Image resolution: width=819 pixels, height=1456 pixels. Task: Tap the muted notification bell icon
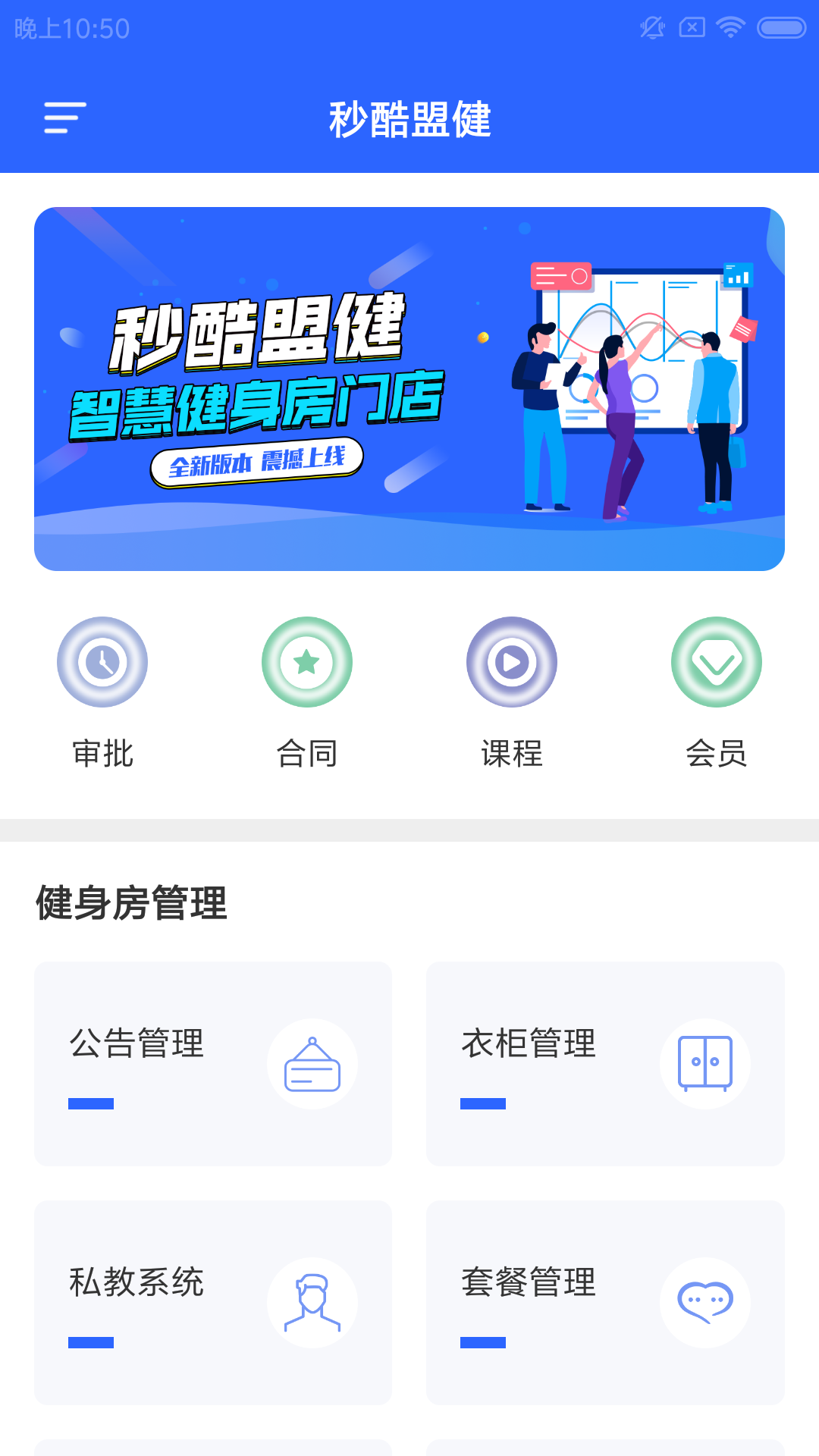pos(651,26)
